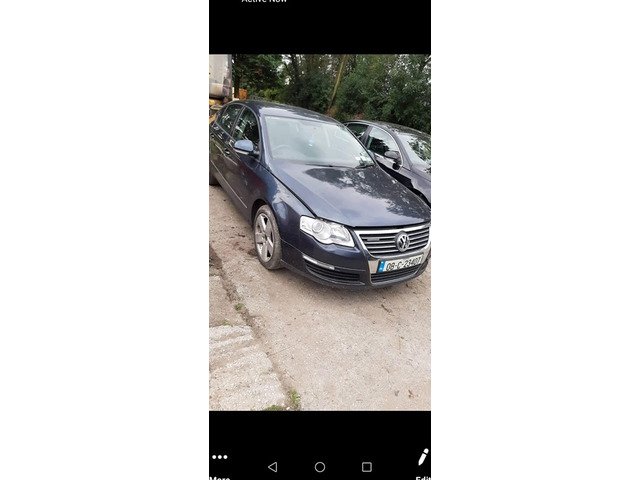The width and height of the screenshot is (640, 480).
Task: Go back using the system back button
Action: pyautogui.click(x=272, y=467)
